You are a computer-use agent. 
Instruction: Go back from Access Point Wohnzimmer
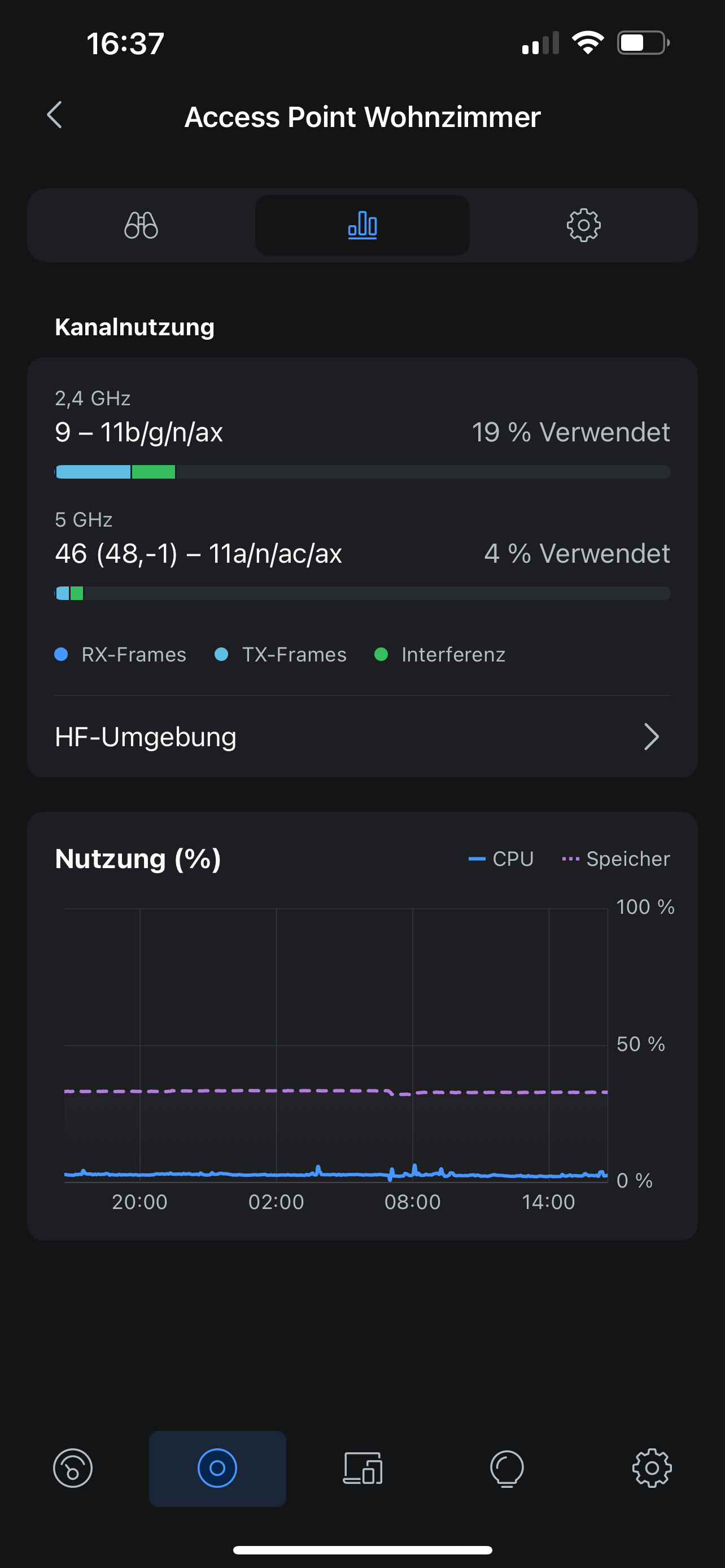tap(55, 115)
